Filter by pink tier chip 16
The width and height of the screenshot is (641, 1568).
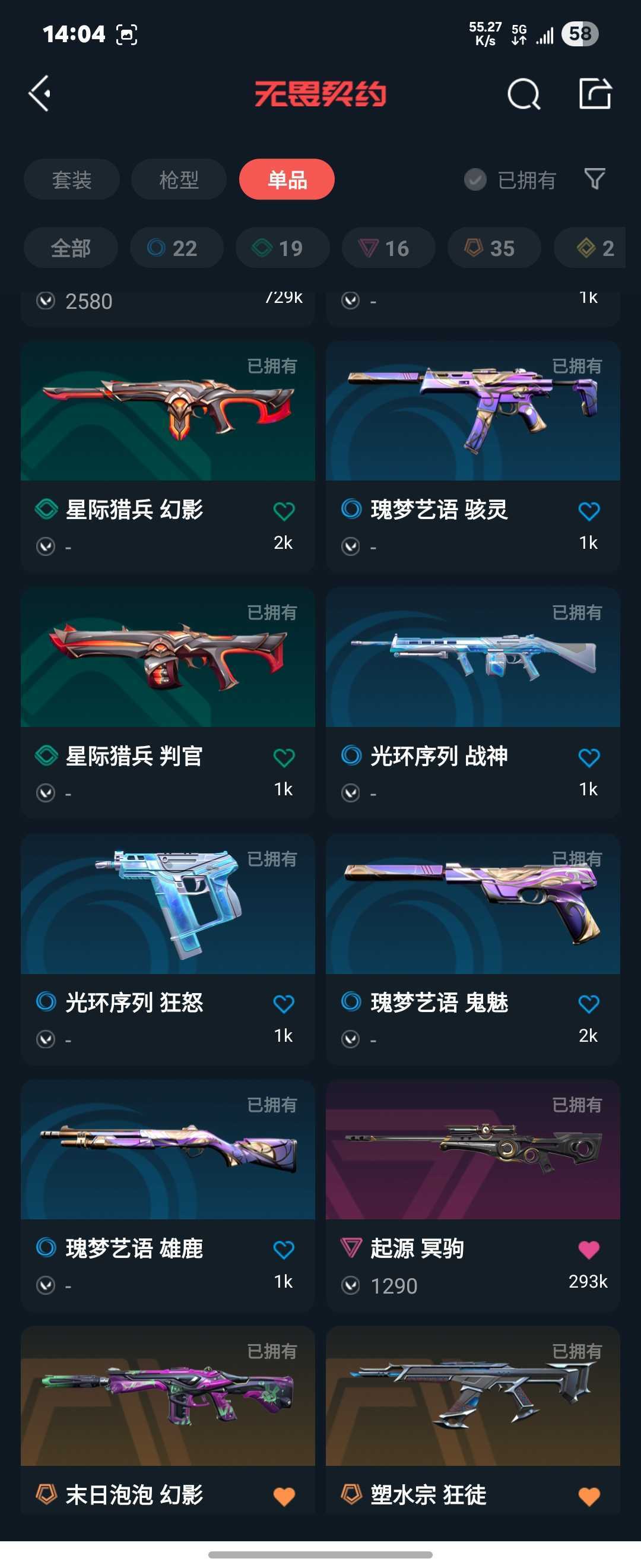[x=388, y=248]
